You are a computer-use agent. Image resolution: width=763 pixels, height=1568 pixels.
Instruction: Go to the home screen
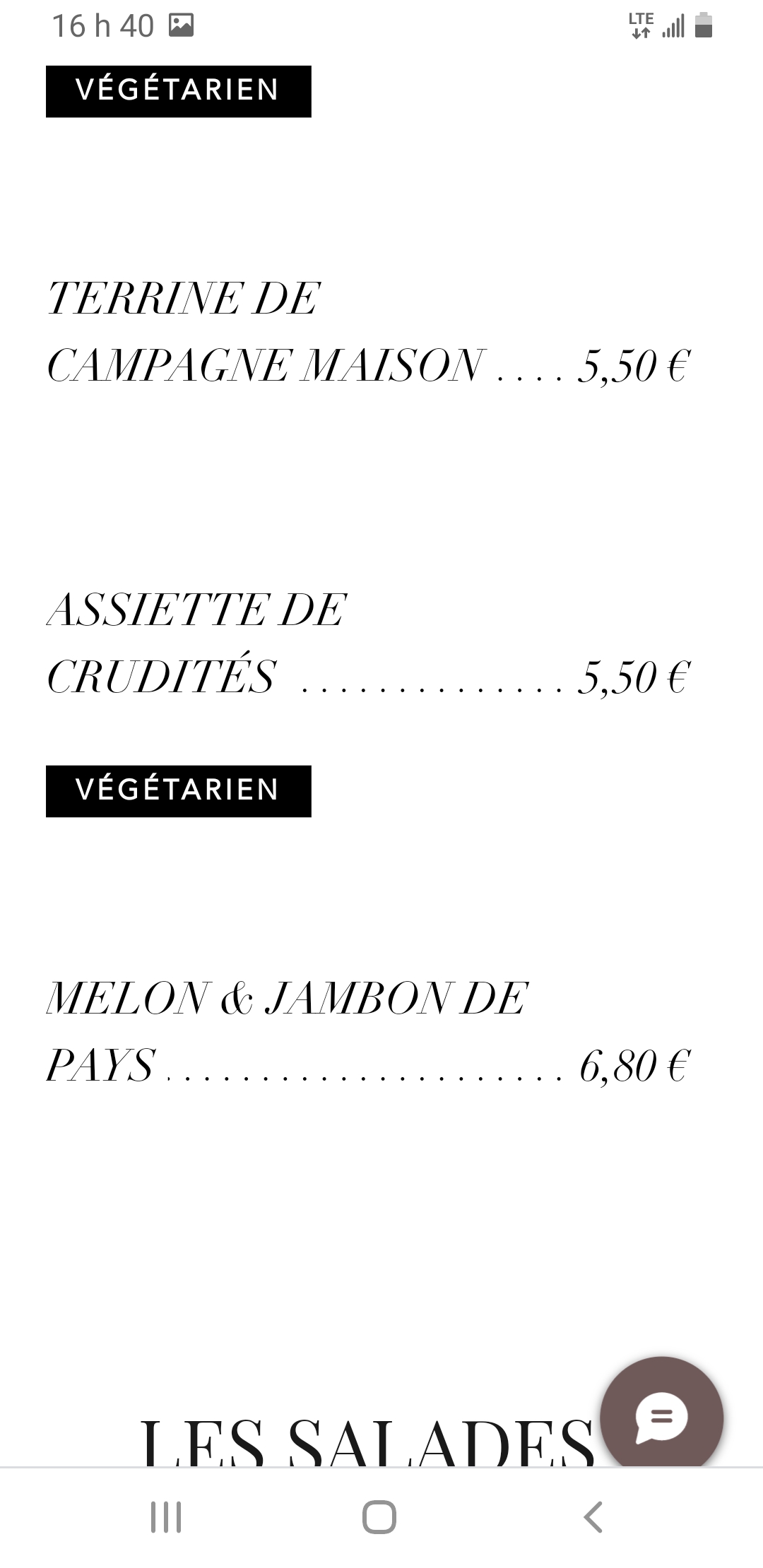point(379,1517)
